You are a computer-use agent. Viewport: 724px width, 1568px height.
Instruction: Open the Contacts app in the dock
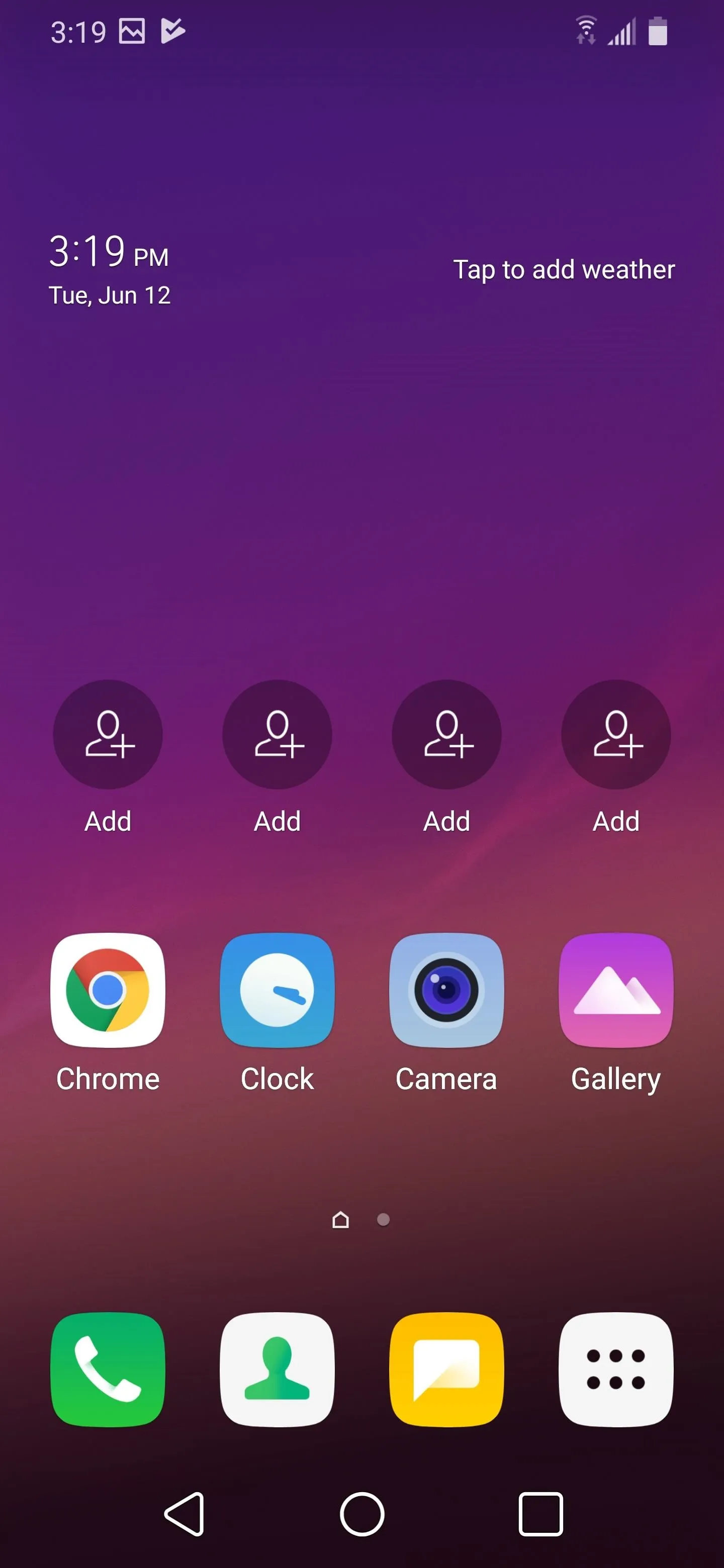[x=277, y=1369]
